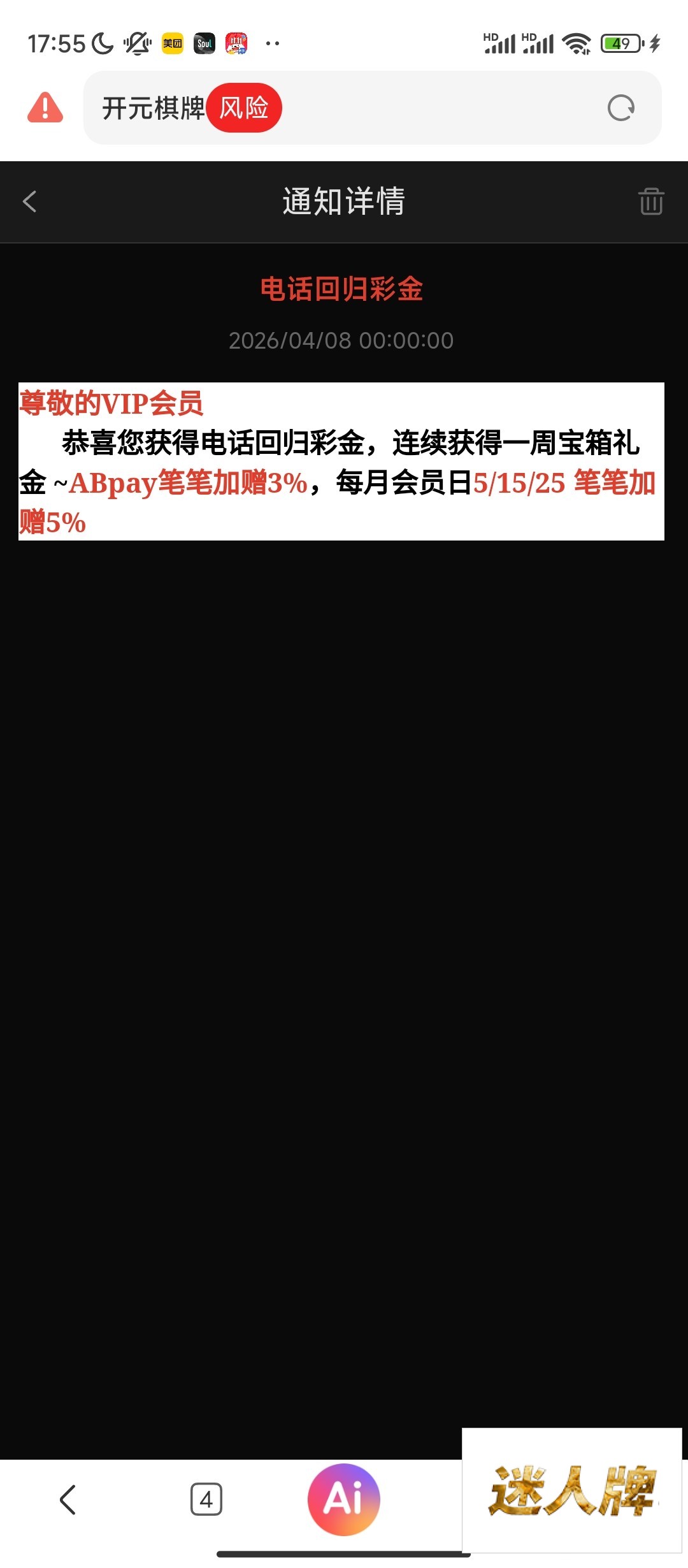Delete this notification with the trash icon

651,201
